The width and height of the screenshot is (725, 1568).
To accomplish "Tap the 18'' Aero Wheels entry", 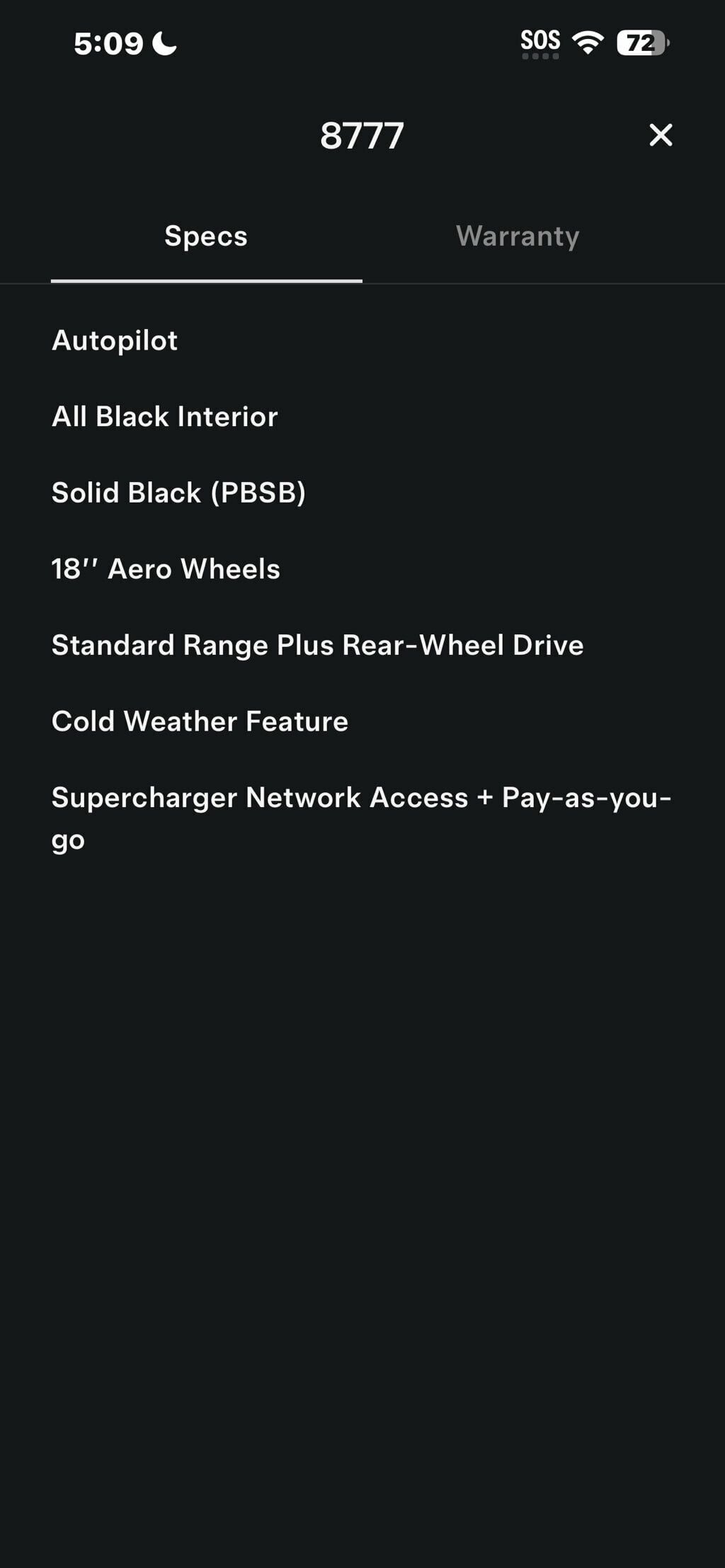I will (166, 568).
